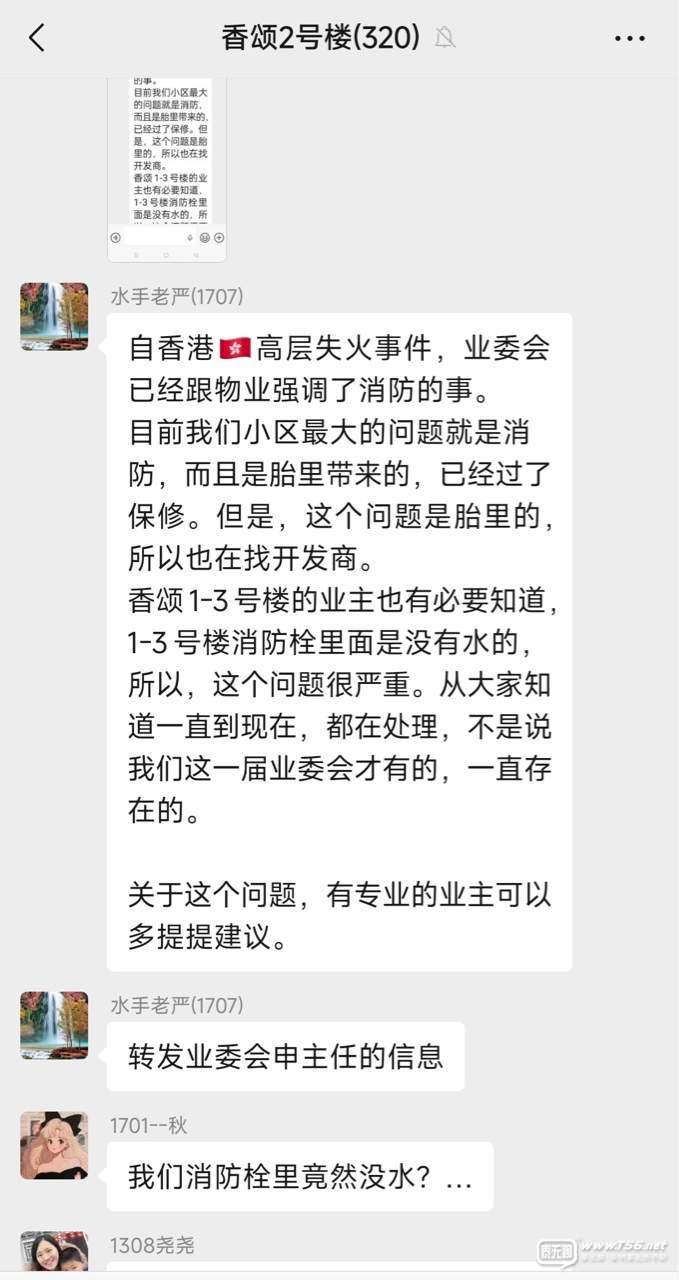
Task: Tap 水手老严's avatar beside the long message
Action: pyautogui.click(x=54, y=316)
